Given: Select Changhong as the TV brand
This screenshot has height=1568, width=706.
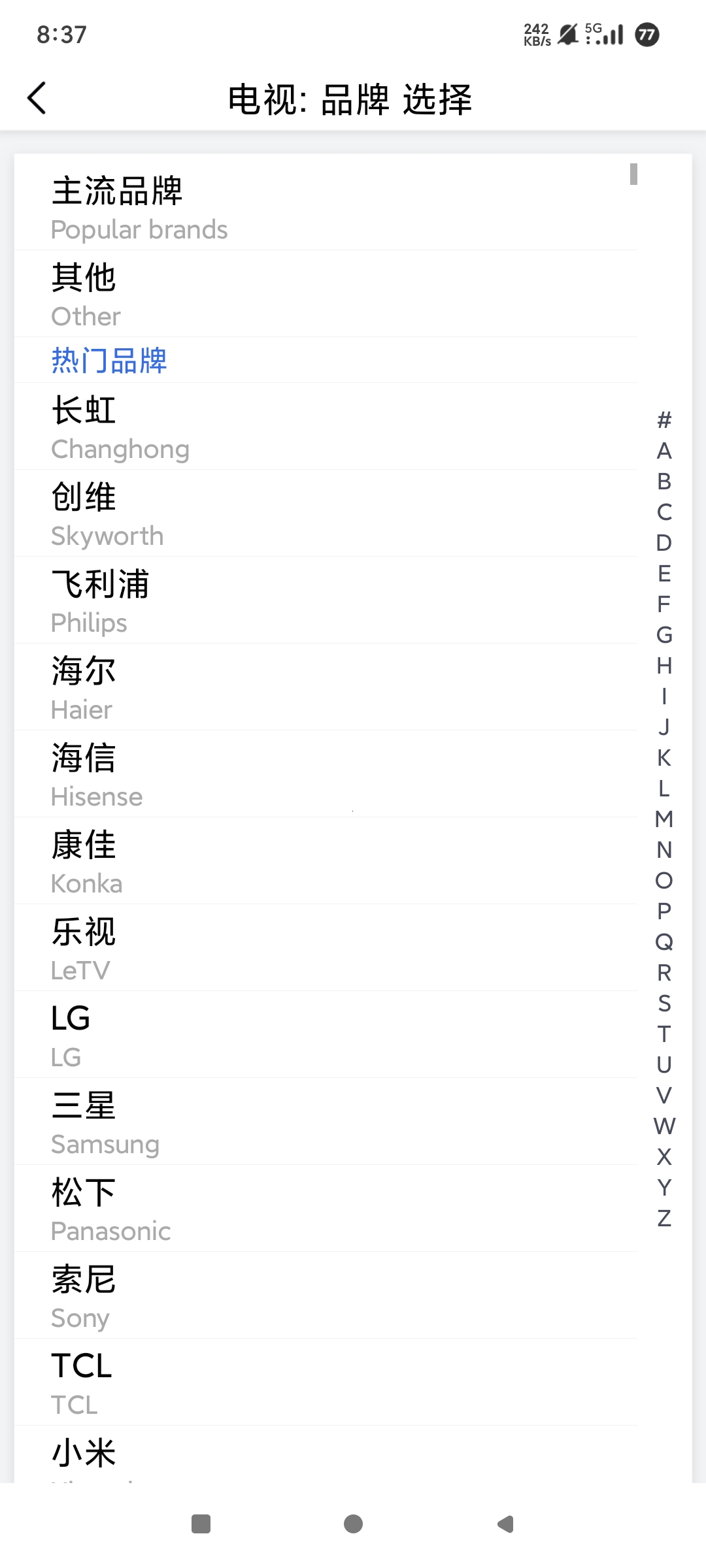Looking at the screenshot, I should (326, 427).
